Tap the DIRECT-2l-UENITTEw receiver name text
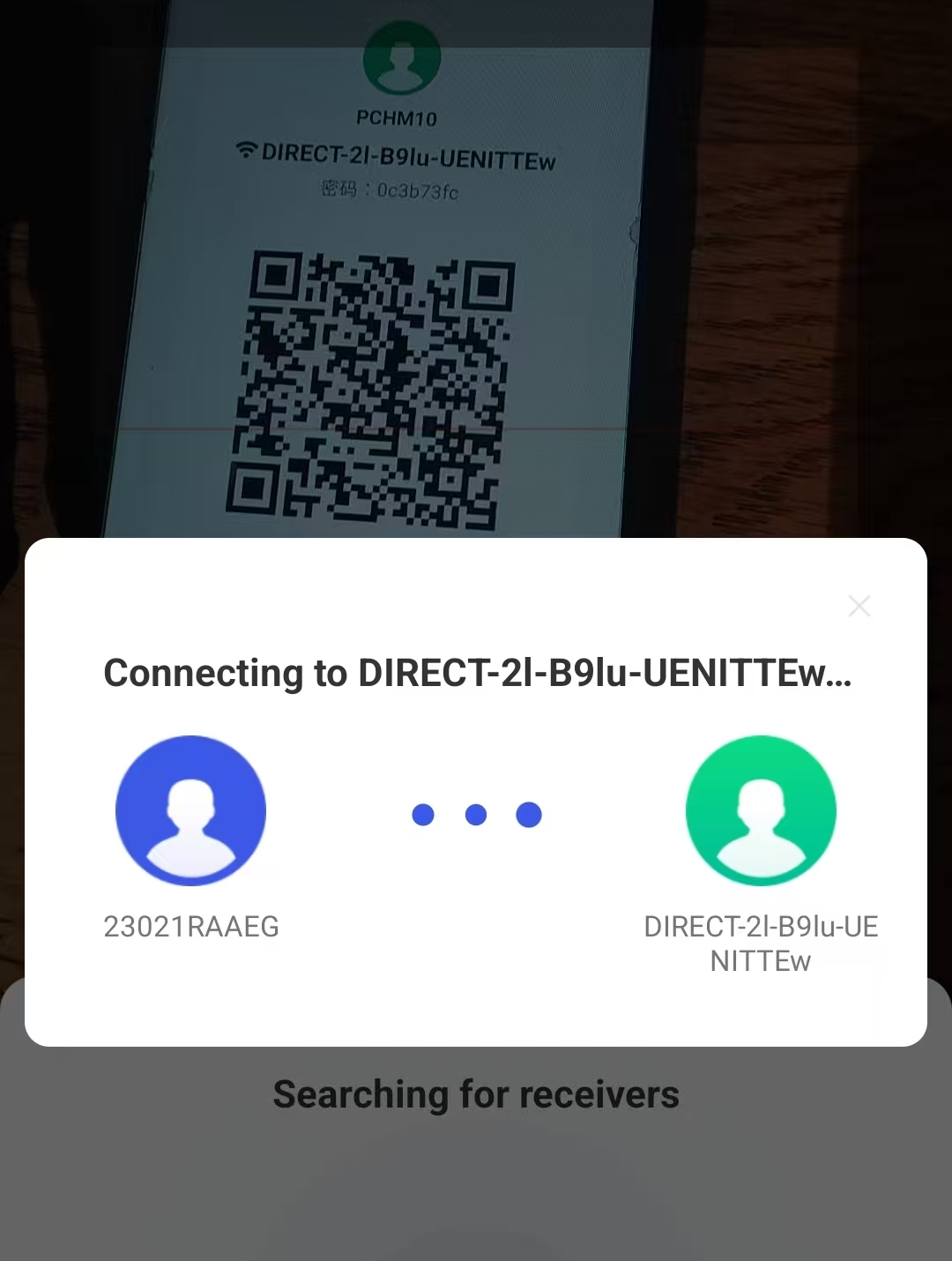Screen dimensions: 952x1261 point(761,944)
